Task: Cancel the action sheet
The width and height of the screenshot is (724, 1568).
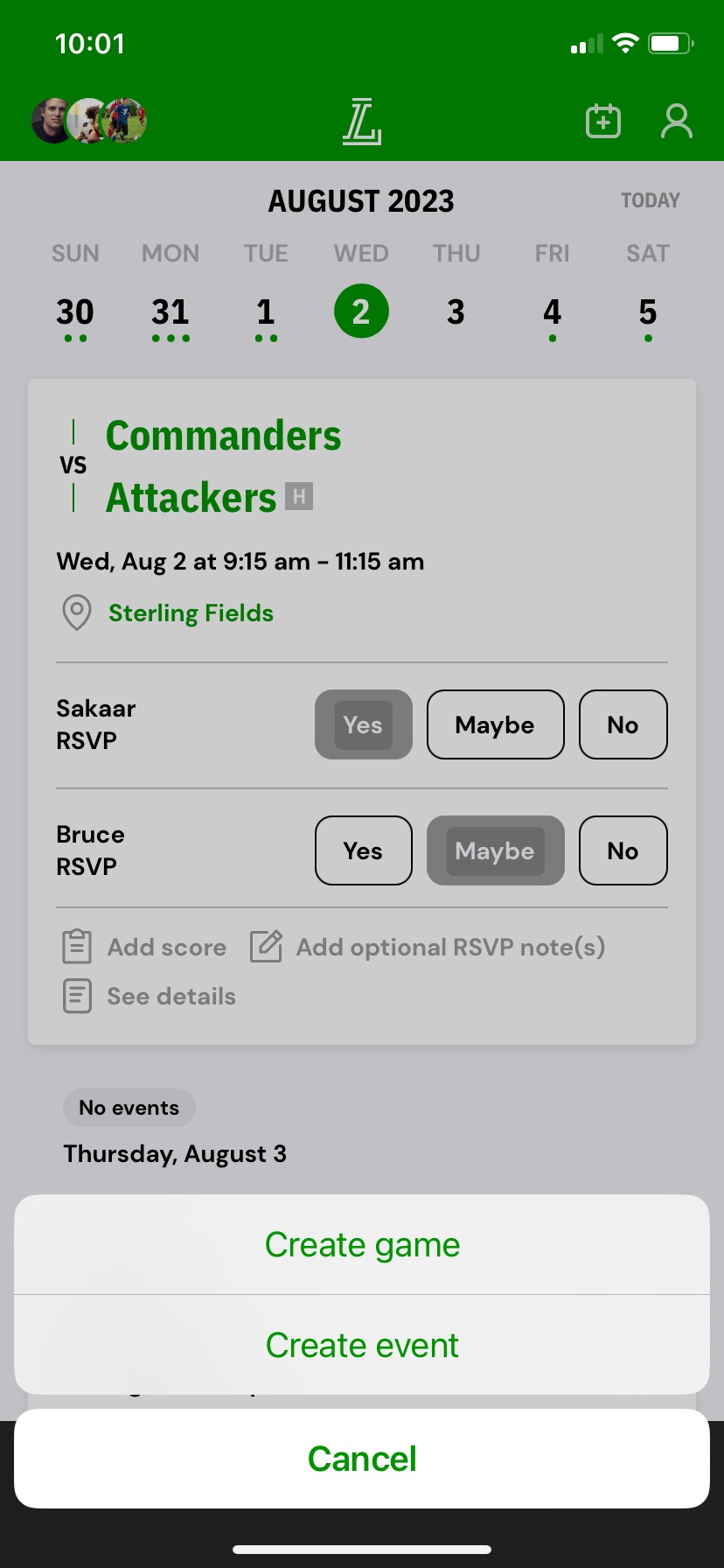Action: click(362, 1459)
